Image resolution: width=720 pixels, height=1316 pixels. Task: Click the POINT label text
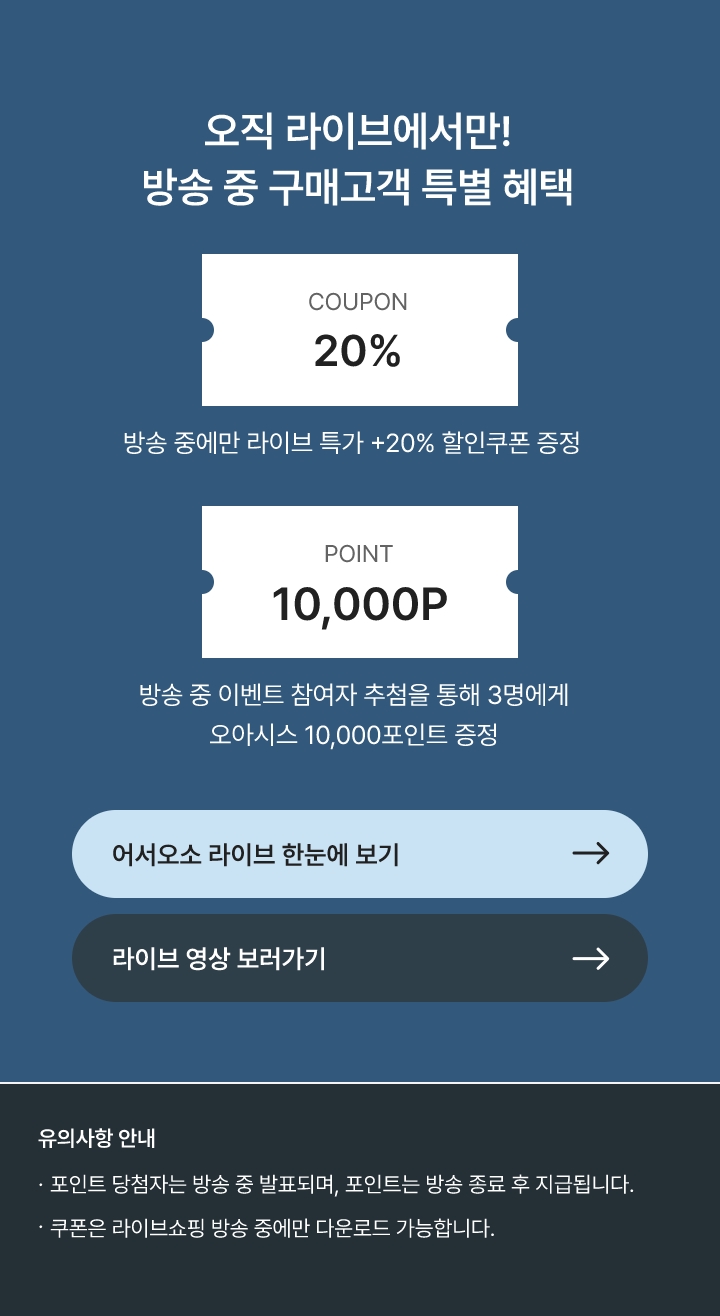tap(359, 553)
